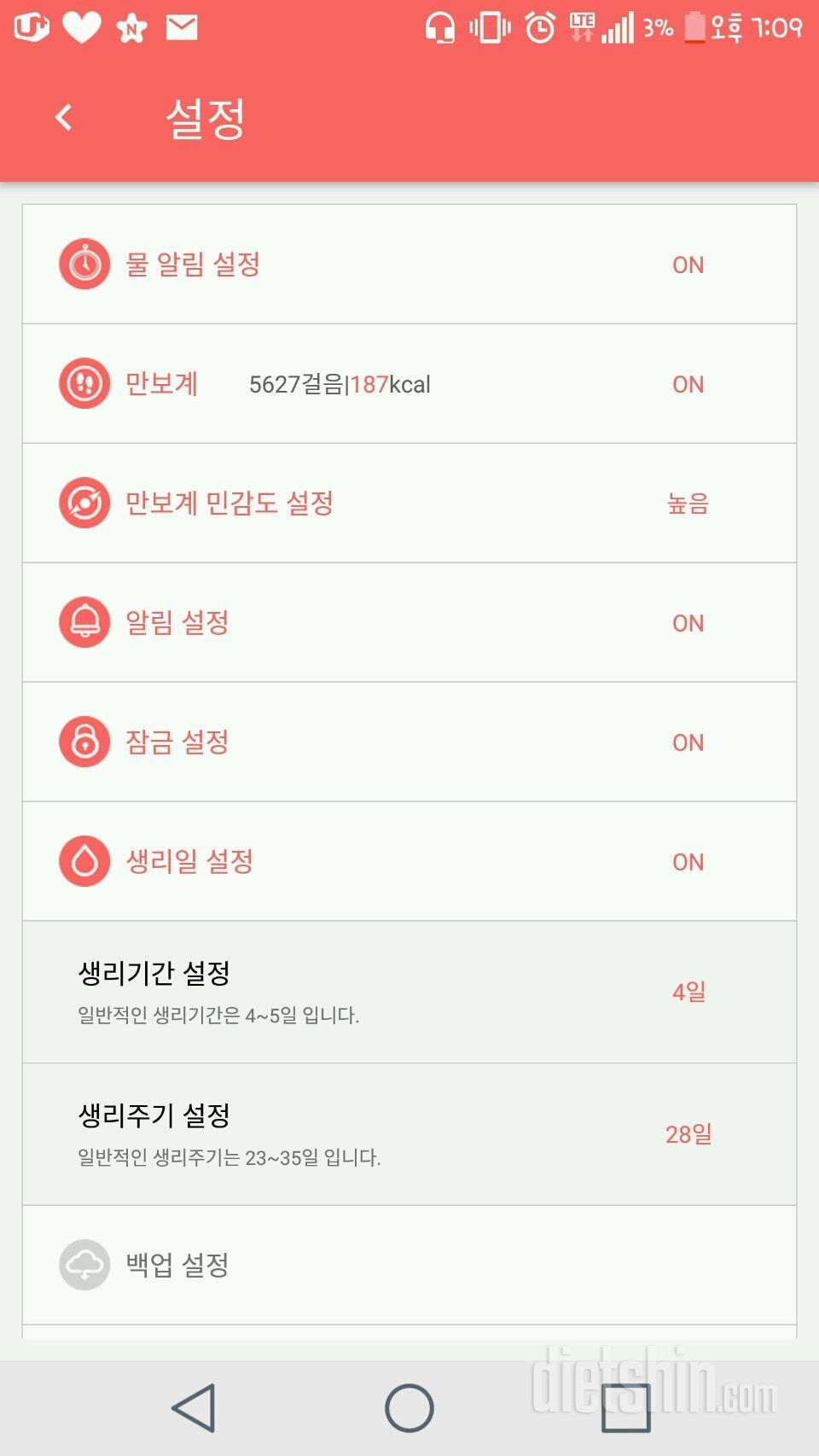Toggle 물 알림 설정 off

coord(688,265)
